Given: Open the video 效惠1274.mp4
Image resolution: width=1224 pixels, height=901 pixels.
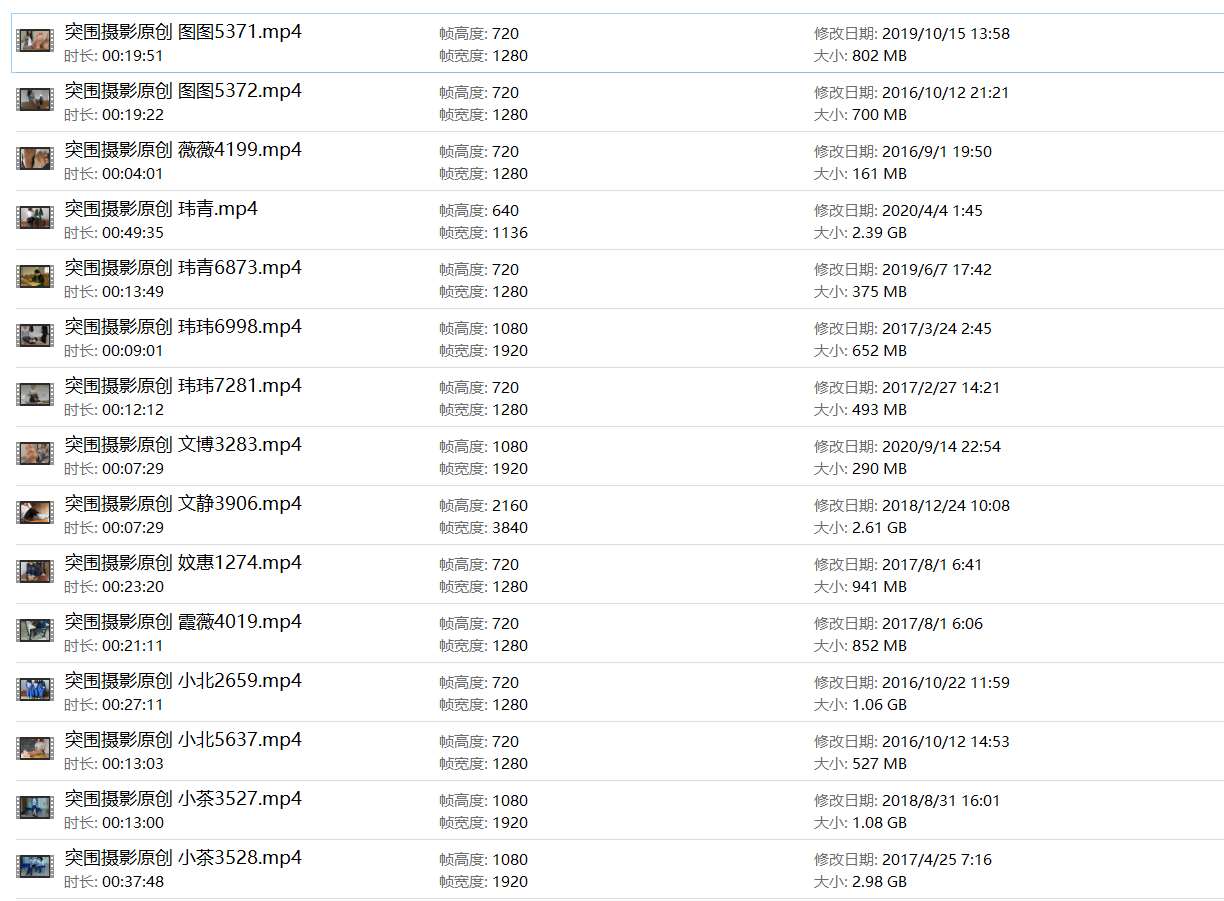Looking at the screenshot, I should point(183,563).
